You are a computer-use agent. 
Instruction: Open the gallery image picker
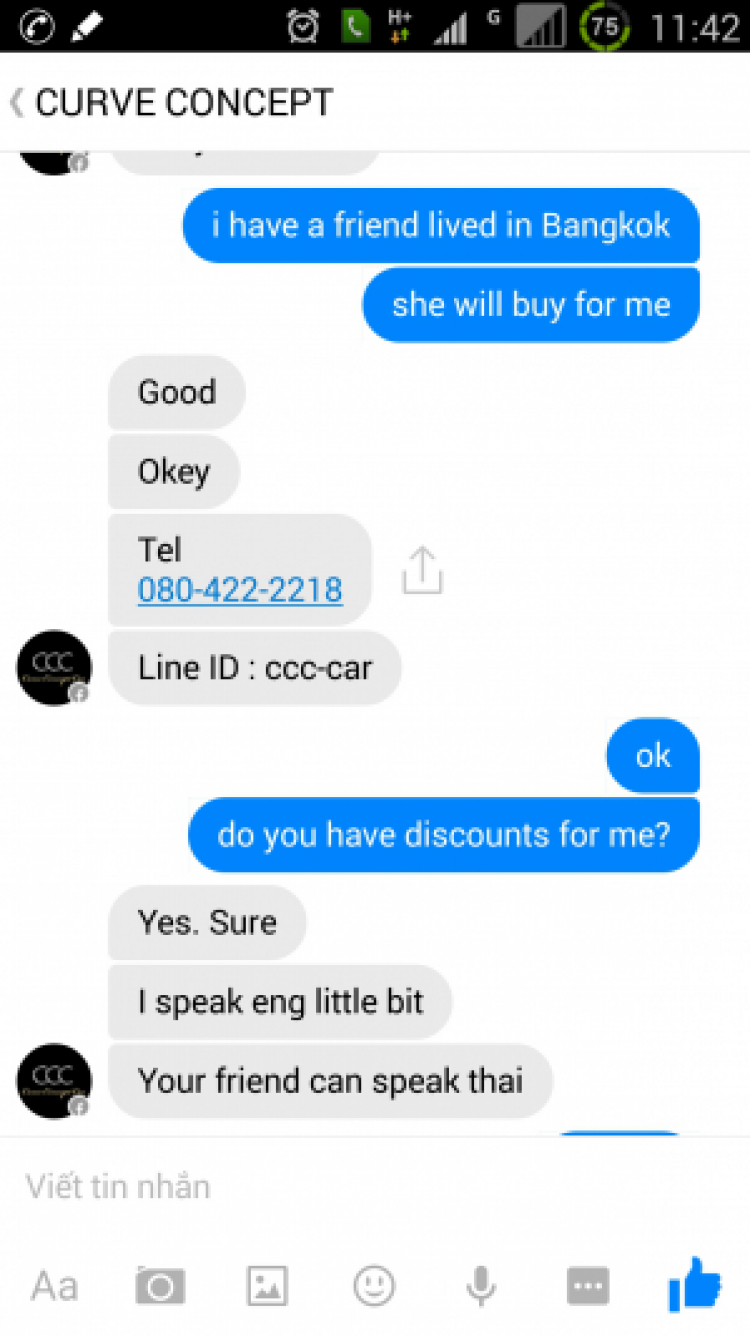coord(267,1285)
